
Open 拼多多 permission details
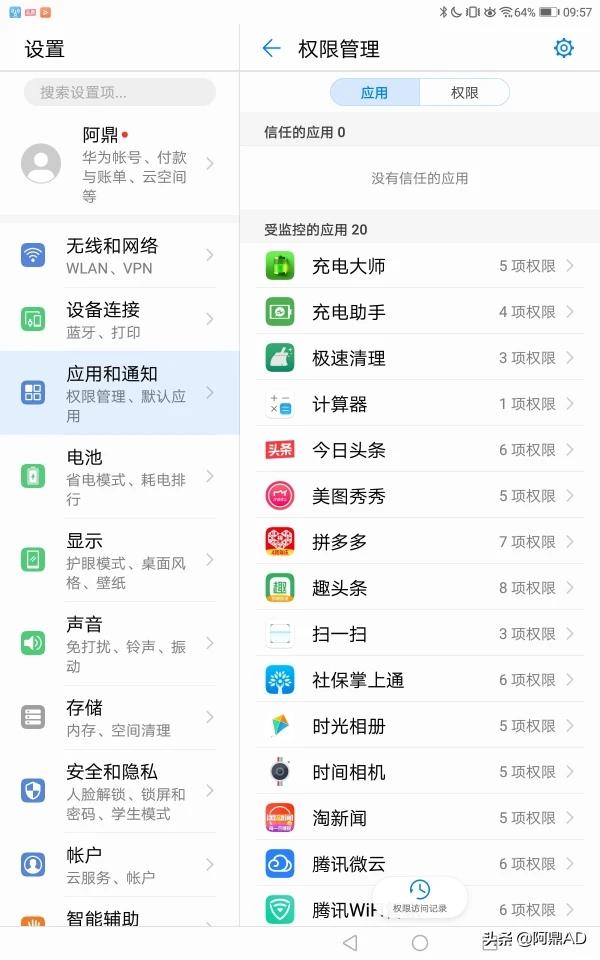tap(420, 542)
